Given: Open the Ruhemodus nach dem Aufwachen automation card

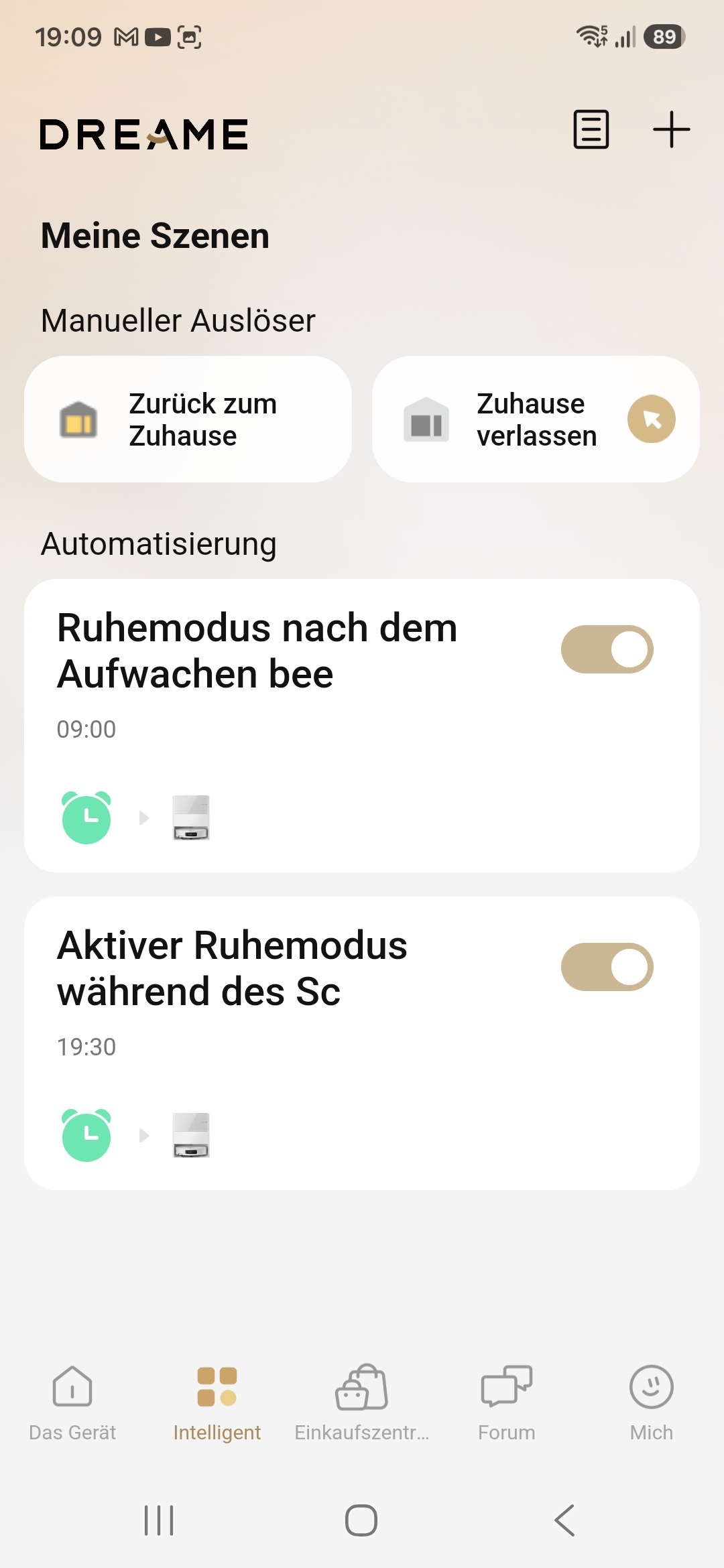Looking at the screenshot, I should coord(362,726).
